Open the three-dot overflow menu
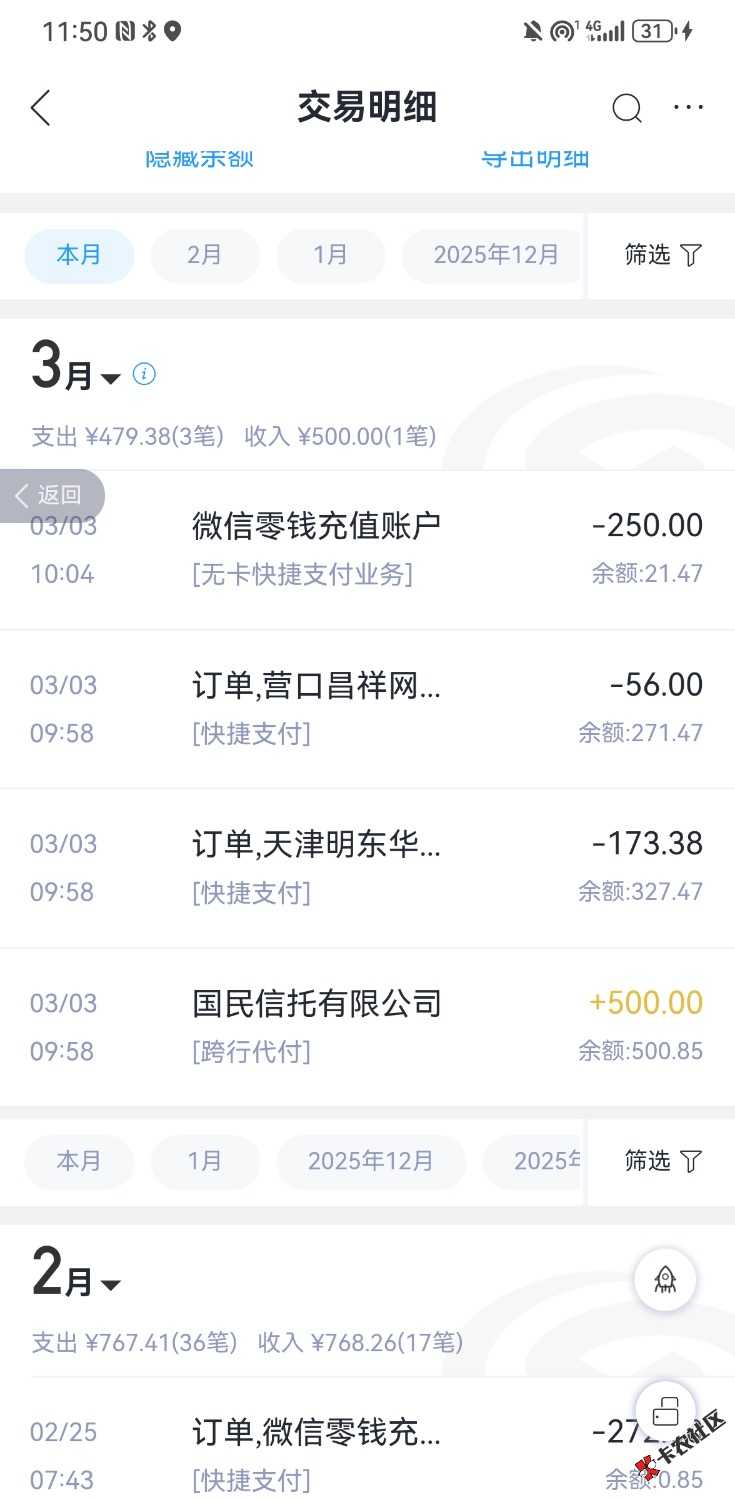 coord(689,108)
